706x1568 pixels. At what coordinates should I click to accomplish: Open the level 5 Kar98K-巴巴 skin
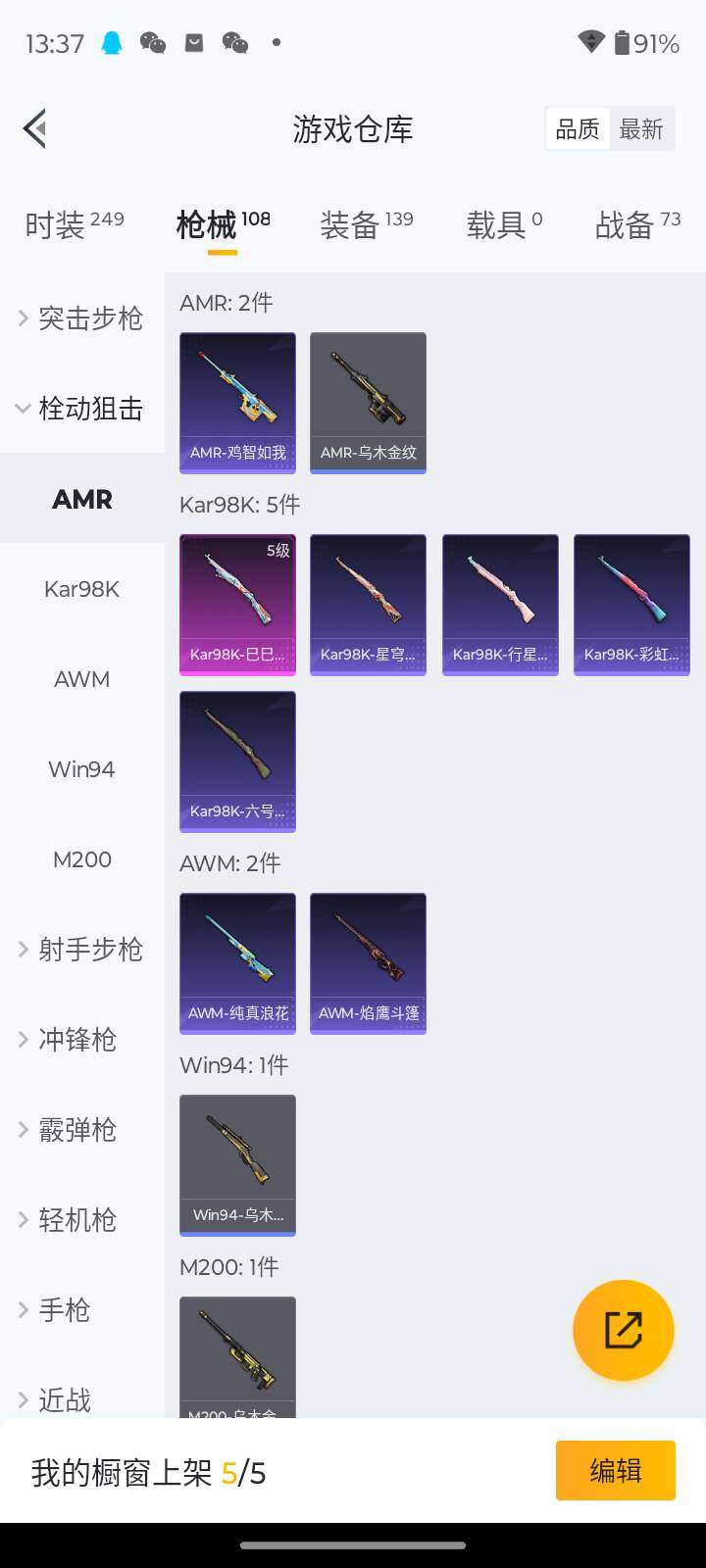[237, 604]
